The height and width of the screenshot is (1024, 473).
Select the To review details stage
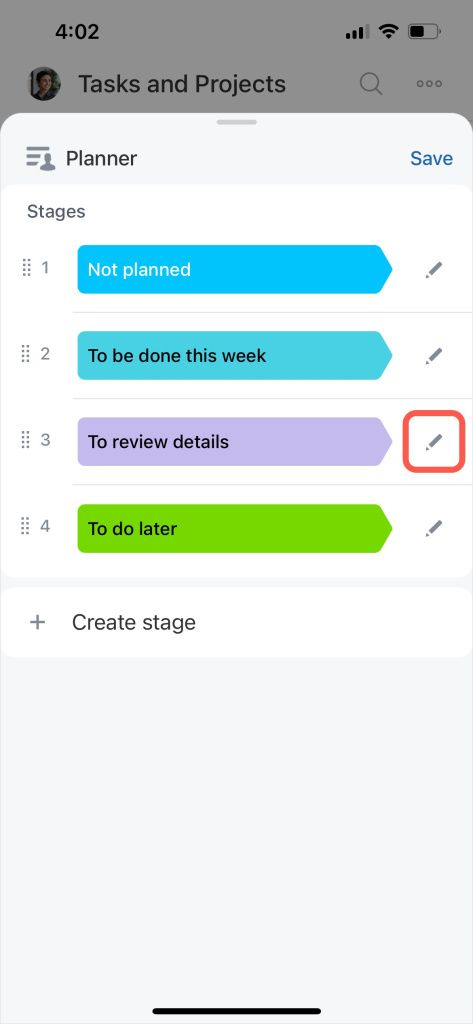235,442
